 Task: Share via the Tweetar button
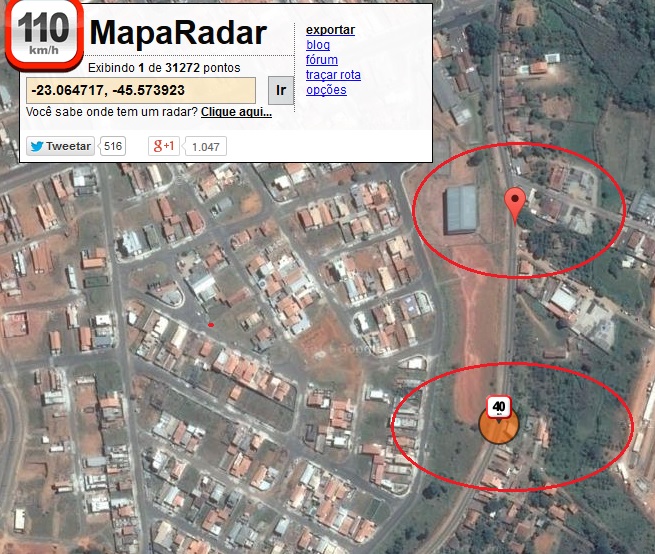point(60,146)
